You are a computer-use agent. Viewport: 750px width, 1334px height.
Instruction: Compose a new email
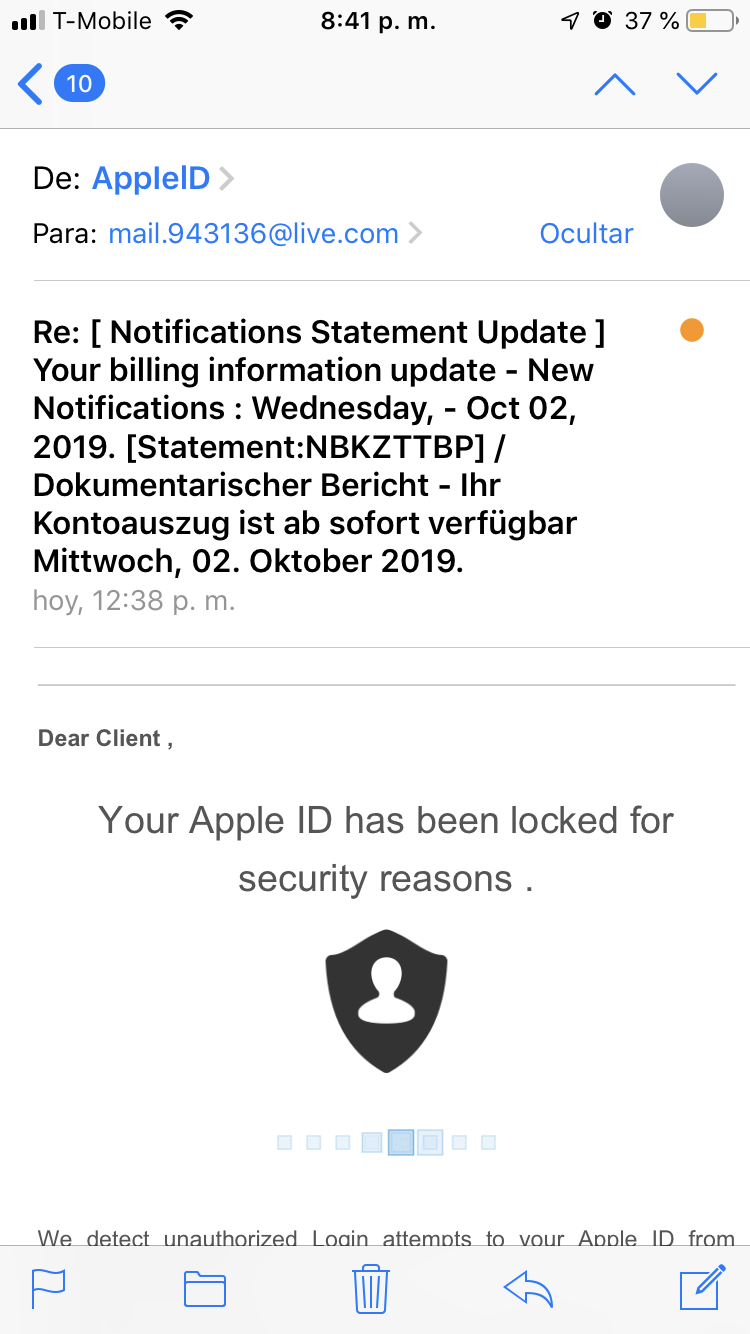click(702, 1287)
